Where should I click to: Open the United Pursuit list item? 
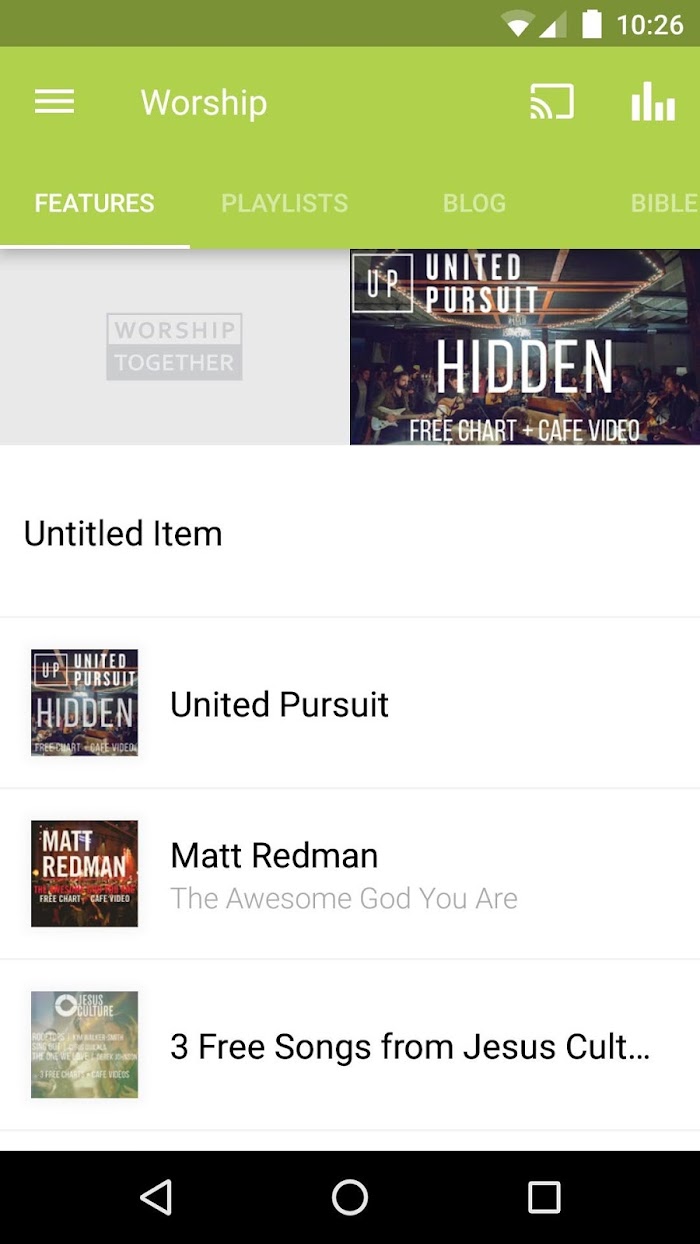coord(350,703)
